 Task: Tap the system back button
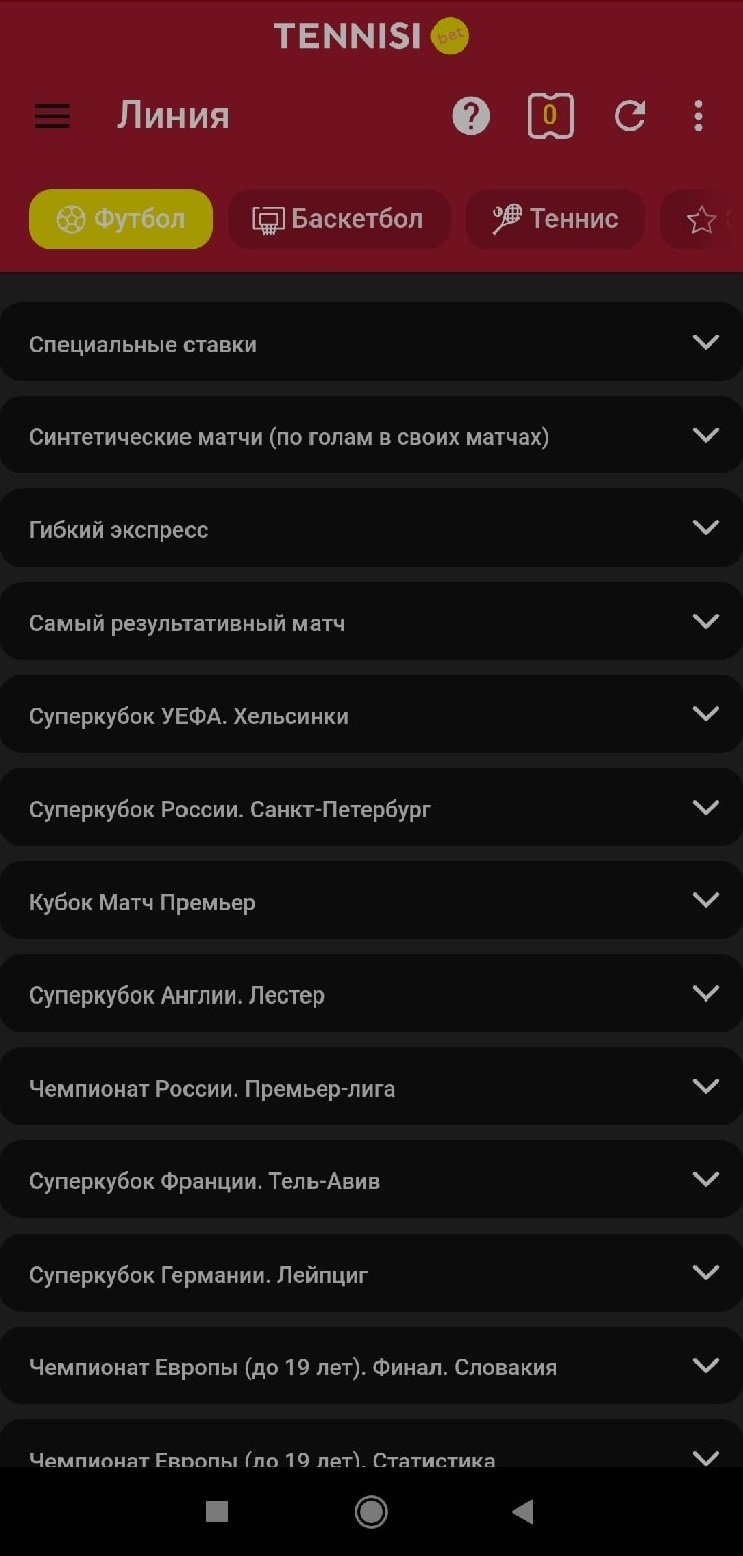coord(522,1511)
